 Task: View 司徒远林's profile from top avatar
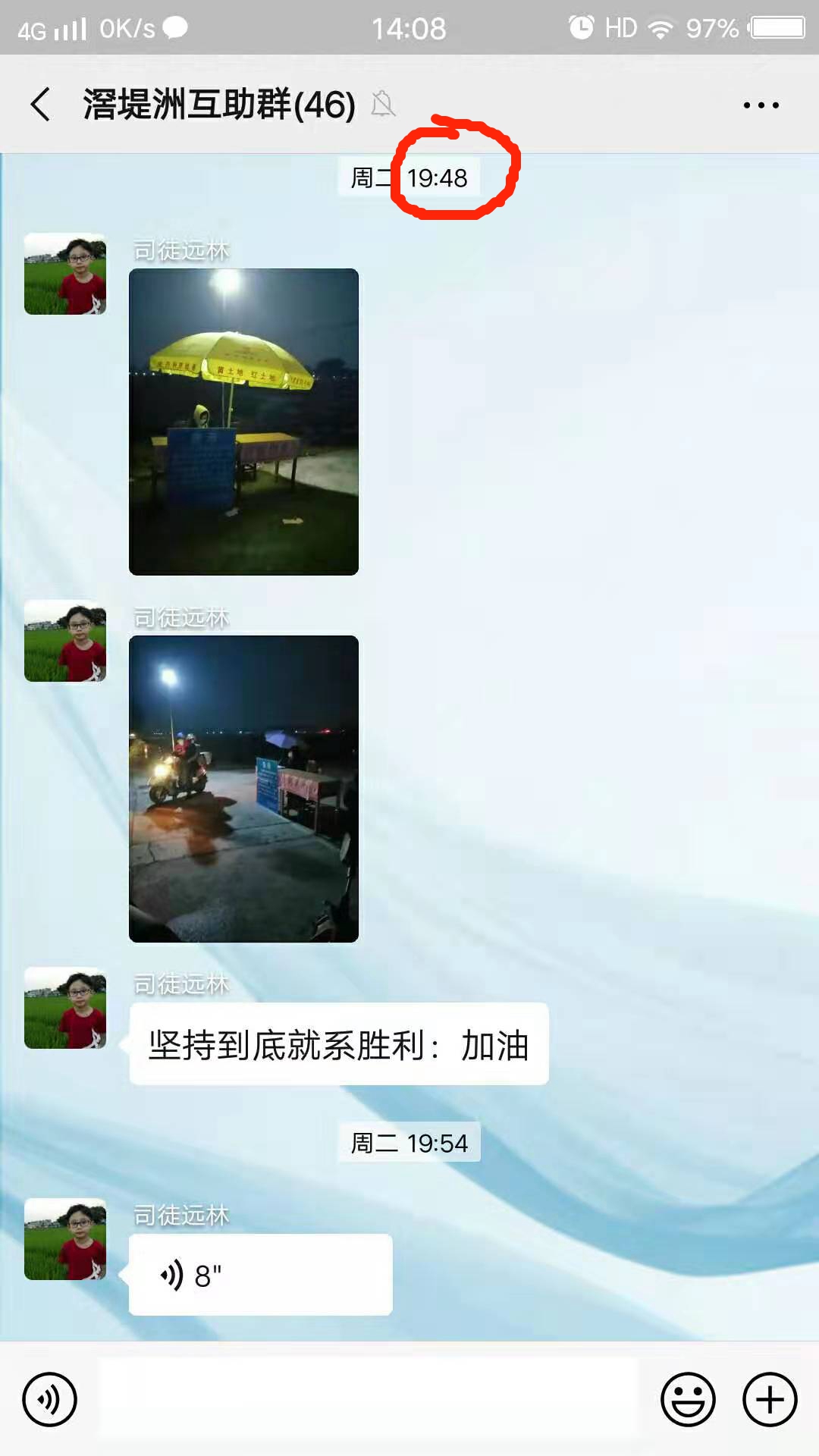pos(65,274)
